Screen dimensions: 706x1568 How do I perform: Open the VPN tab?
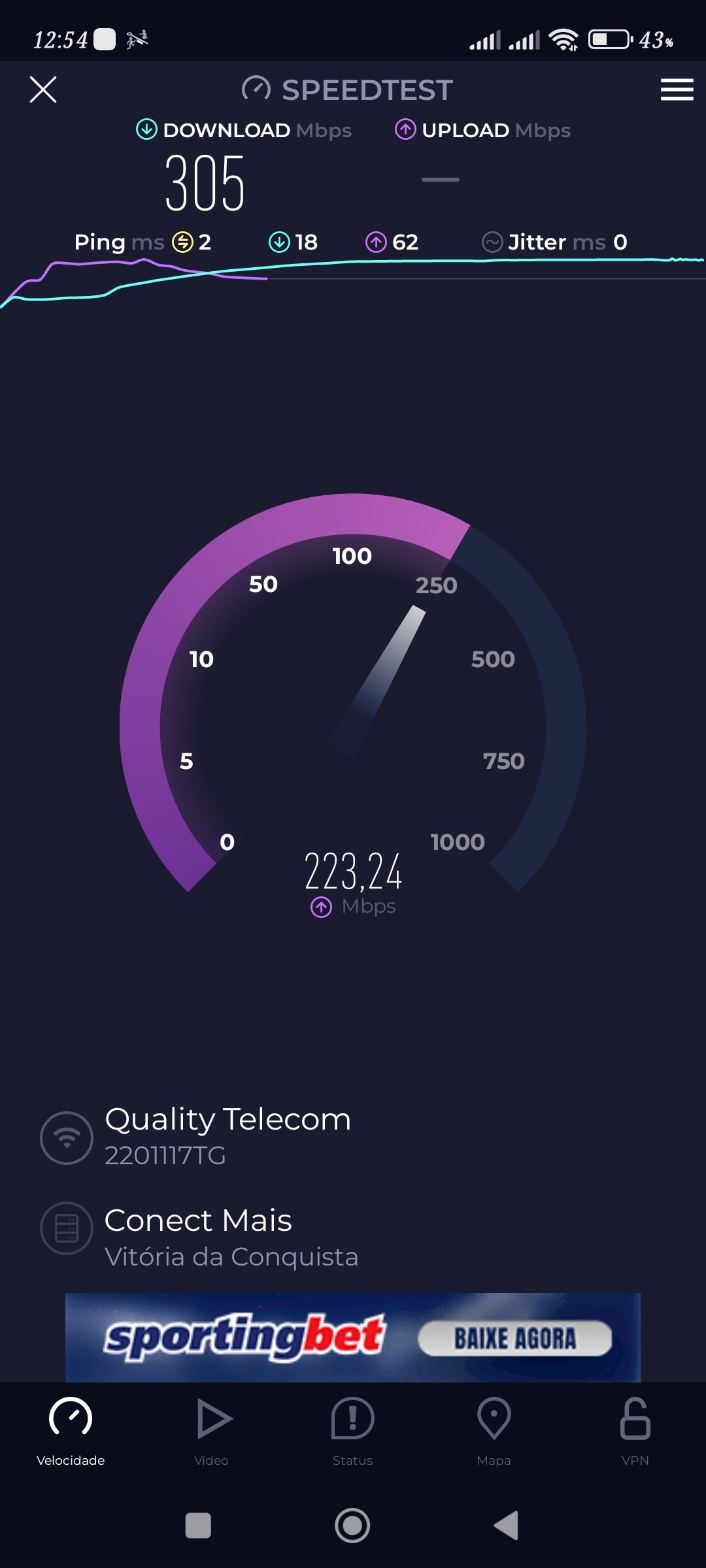(x=635, y=1431)
